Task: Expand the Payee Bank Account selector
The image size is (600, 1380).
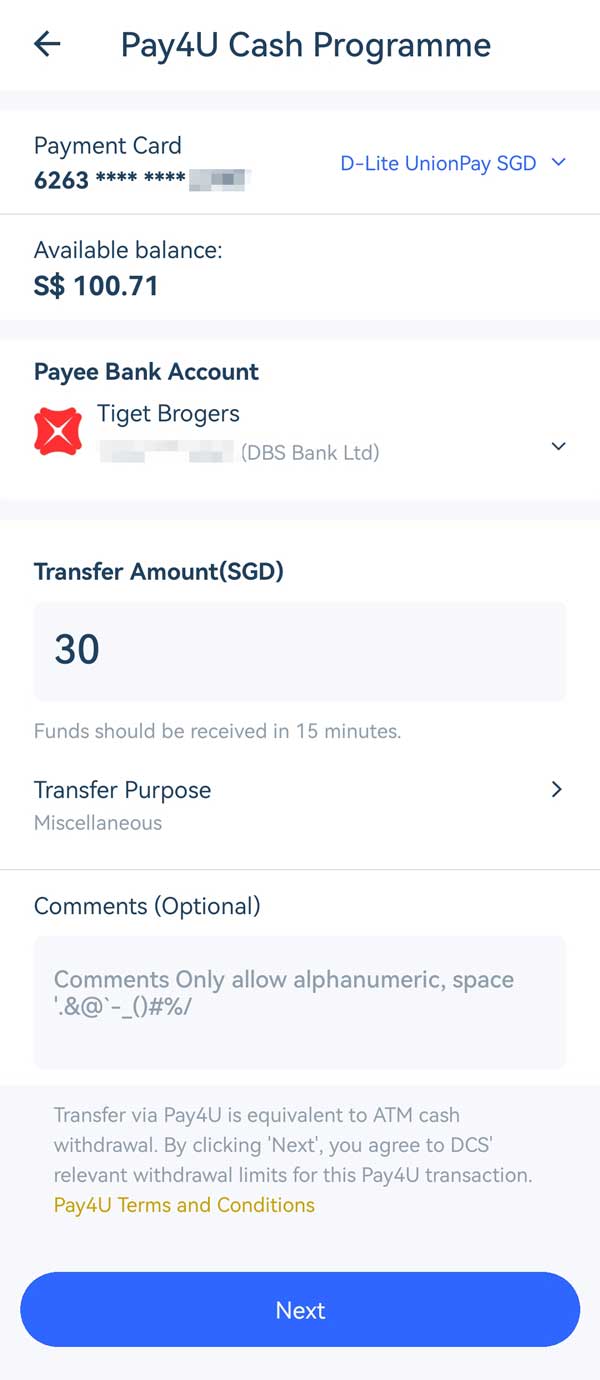Action: click(x=558, y=446)
